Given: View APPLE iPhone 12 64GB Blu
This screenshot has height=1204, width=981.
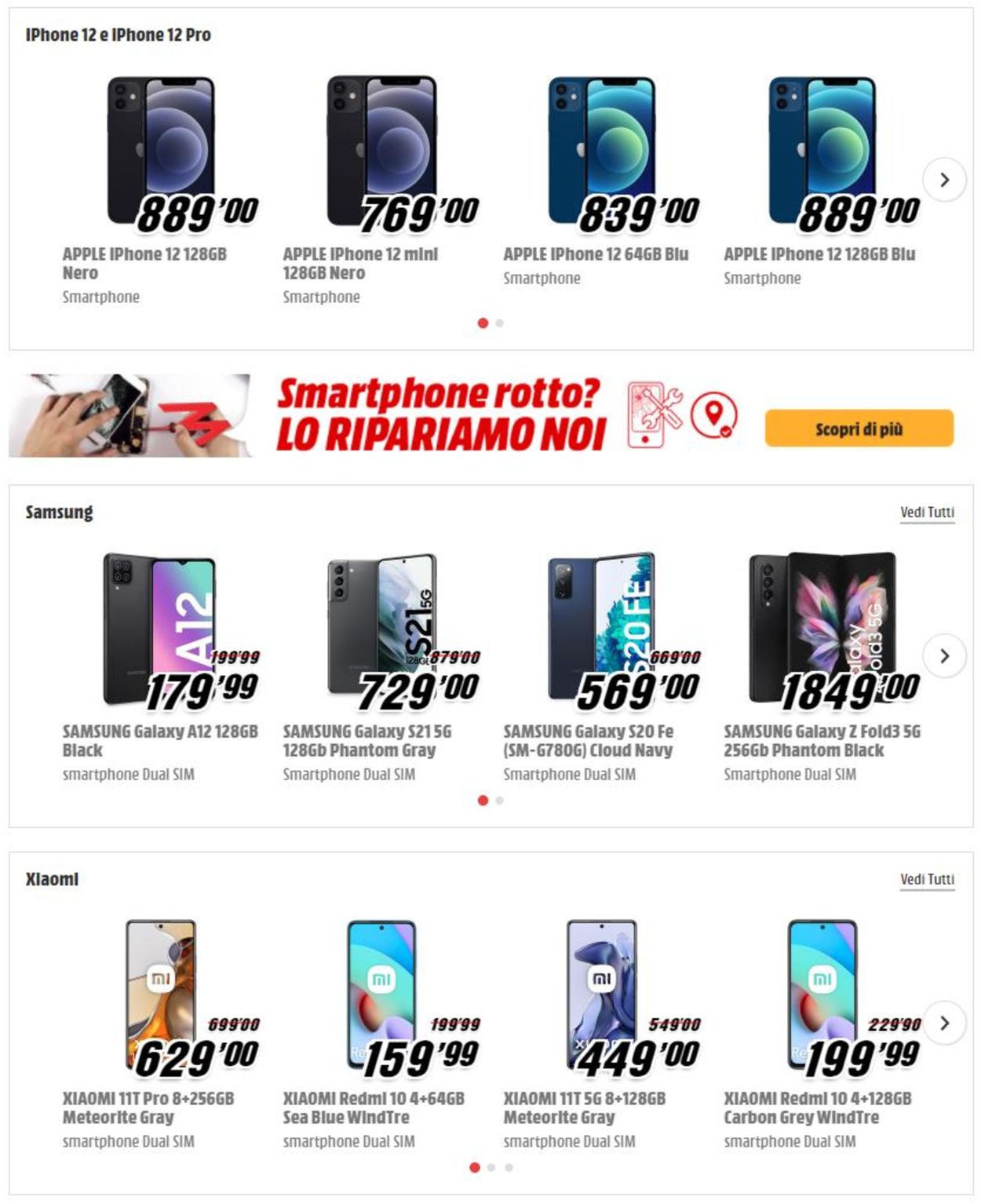Looking at the screenshot, I should [x=596, y=254].
